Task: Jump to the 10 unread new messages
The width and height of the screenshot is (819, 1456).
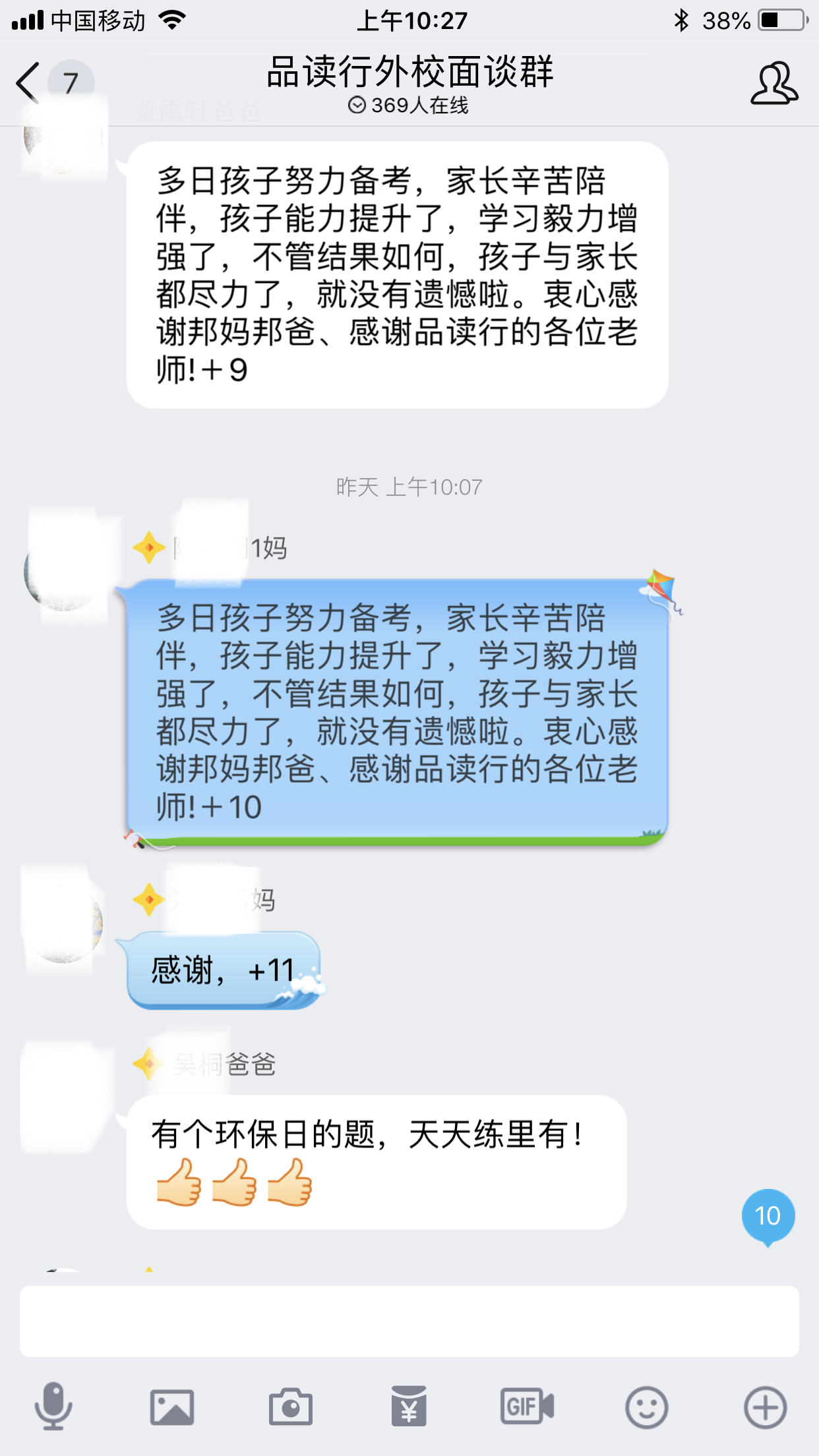Action: click(768, 1216)
